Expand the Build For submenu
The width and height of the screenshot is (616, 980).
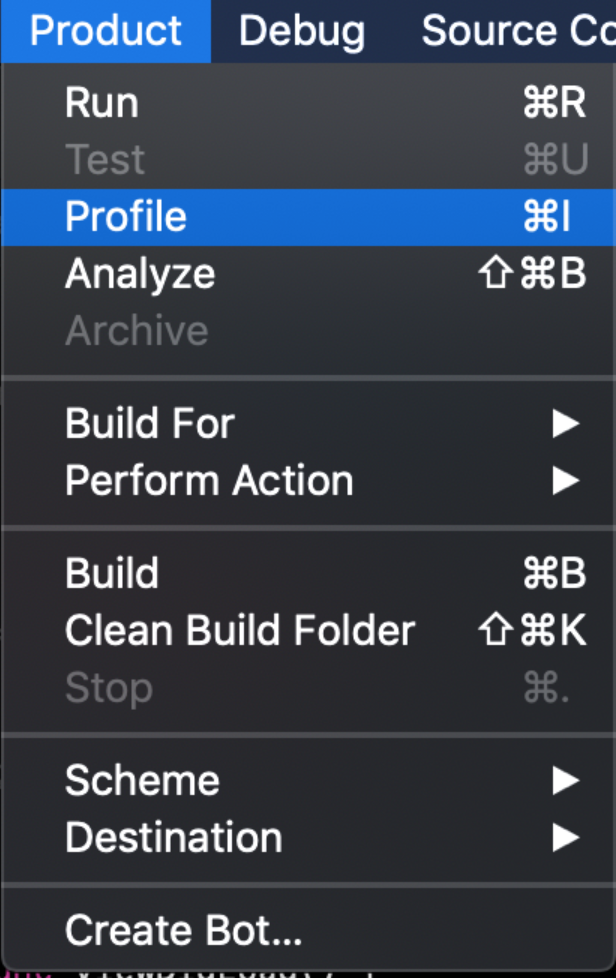[150, 424]
